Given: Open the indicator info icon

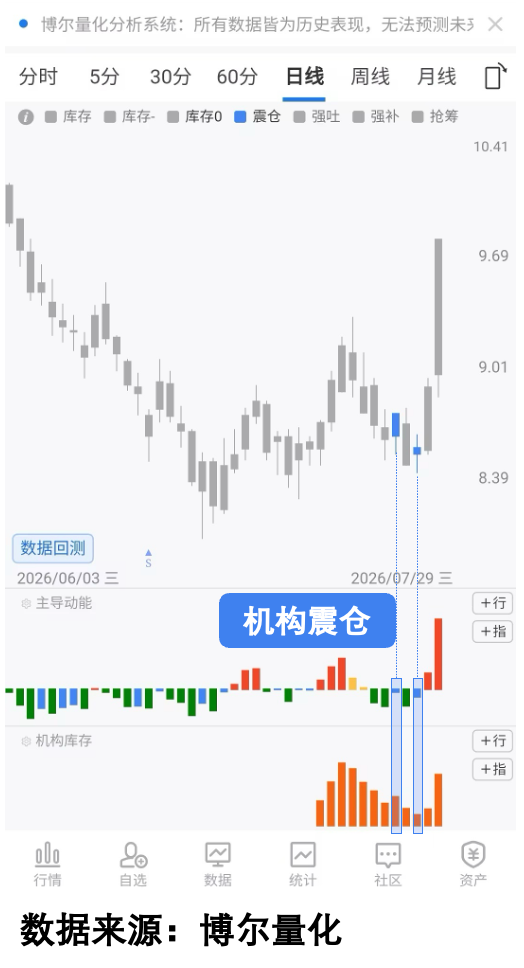Looking at the screenshot, I should coord(26,117).
